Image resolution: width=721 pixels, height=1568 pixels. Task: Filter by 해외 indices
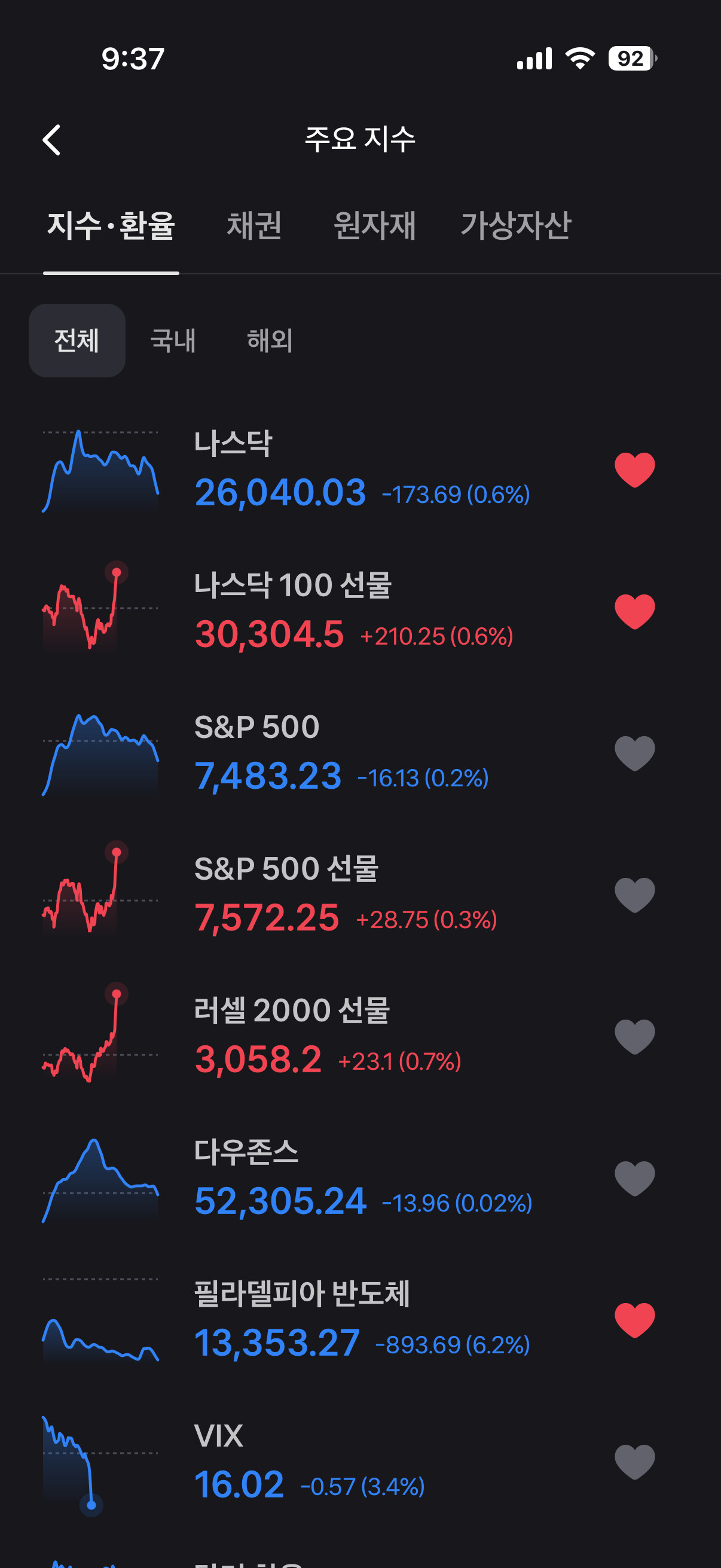pos(270,340)
